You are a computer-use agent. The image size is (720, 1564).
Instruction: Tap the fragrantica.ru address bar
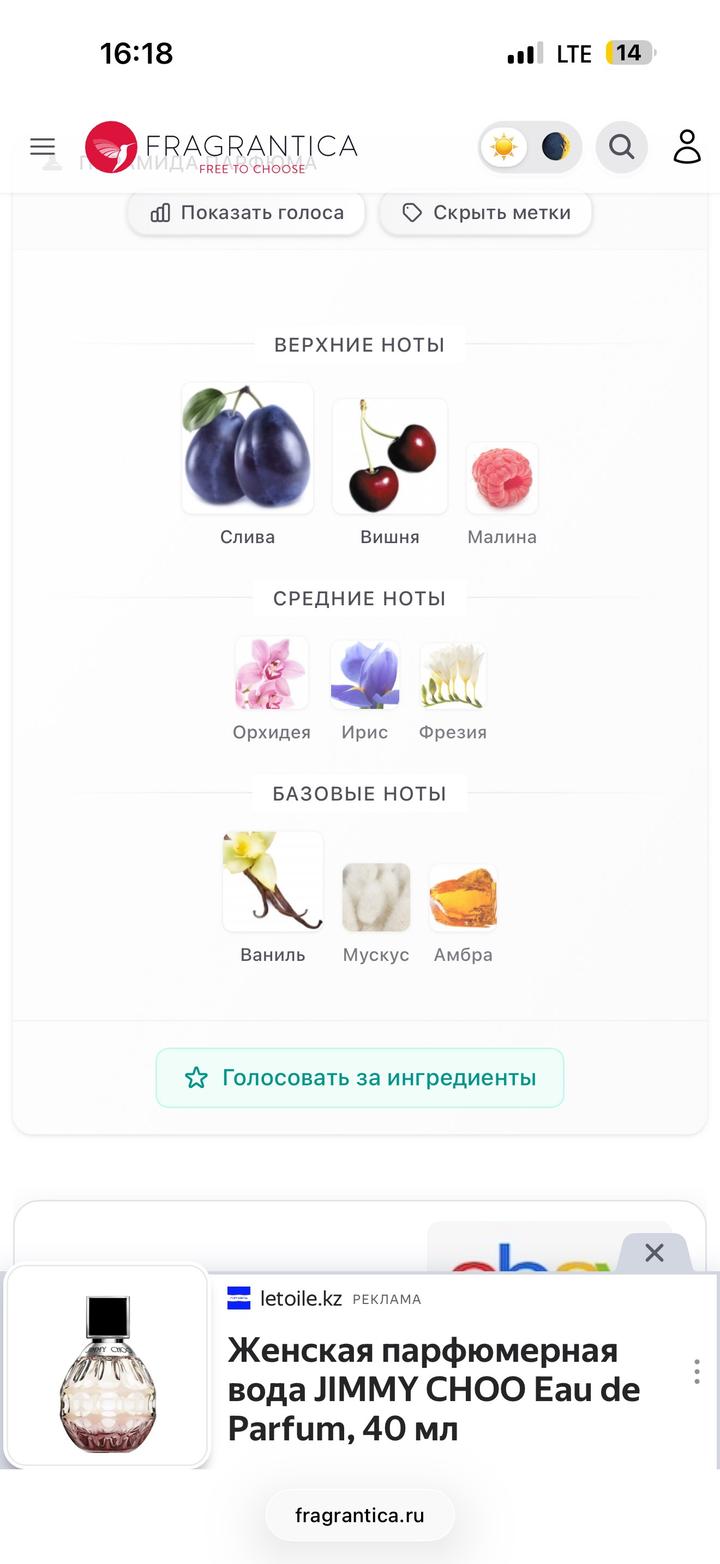pyautogui.click(x=360, y=1516)
